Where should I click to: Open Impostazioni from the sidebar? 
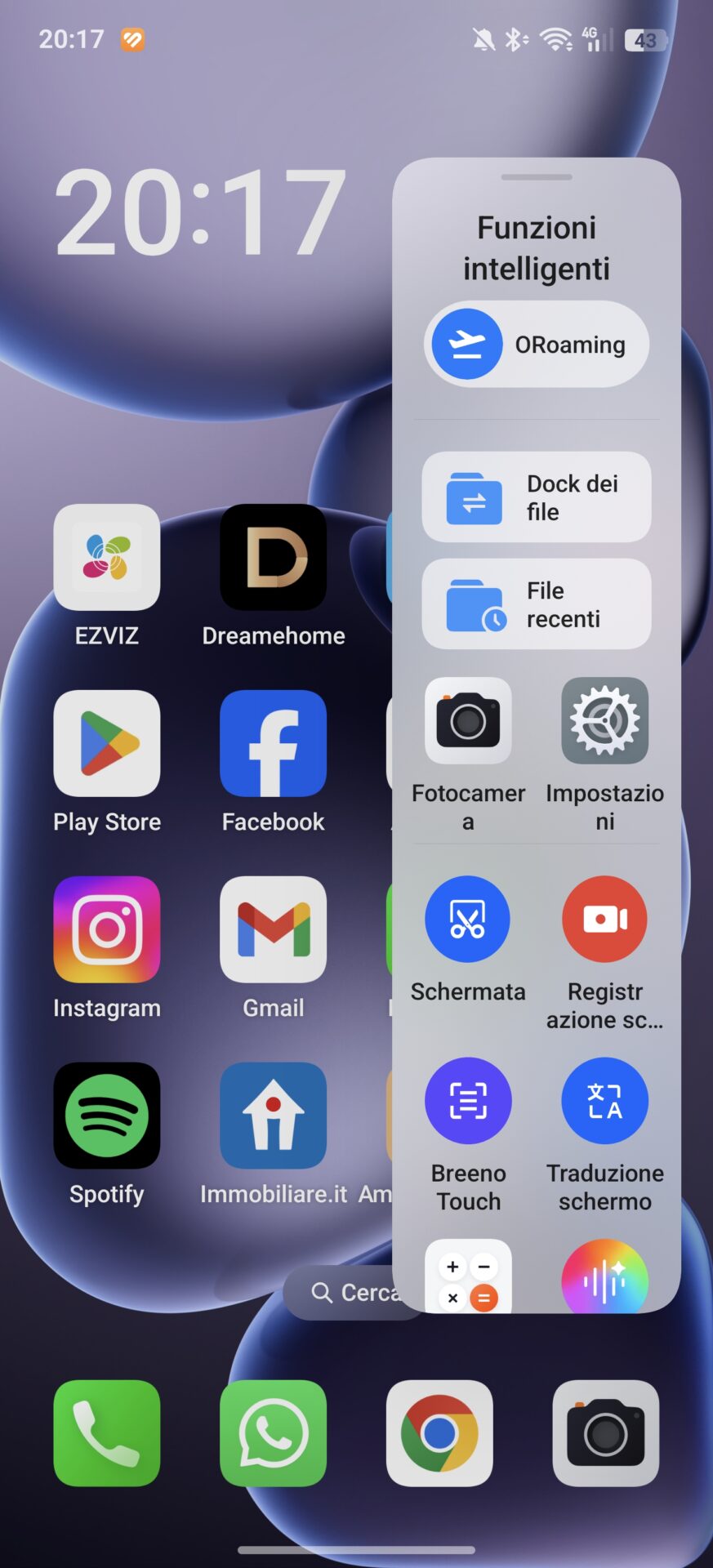pyautogui.click(x=604, y=721)
